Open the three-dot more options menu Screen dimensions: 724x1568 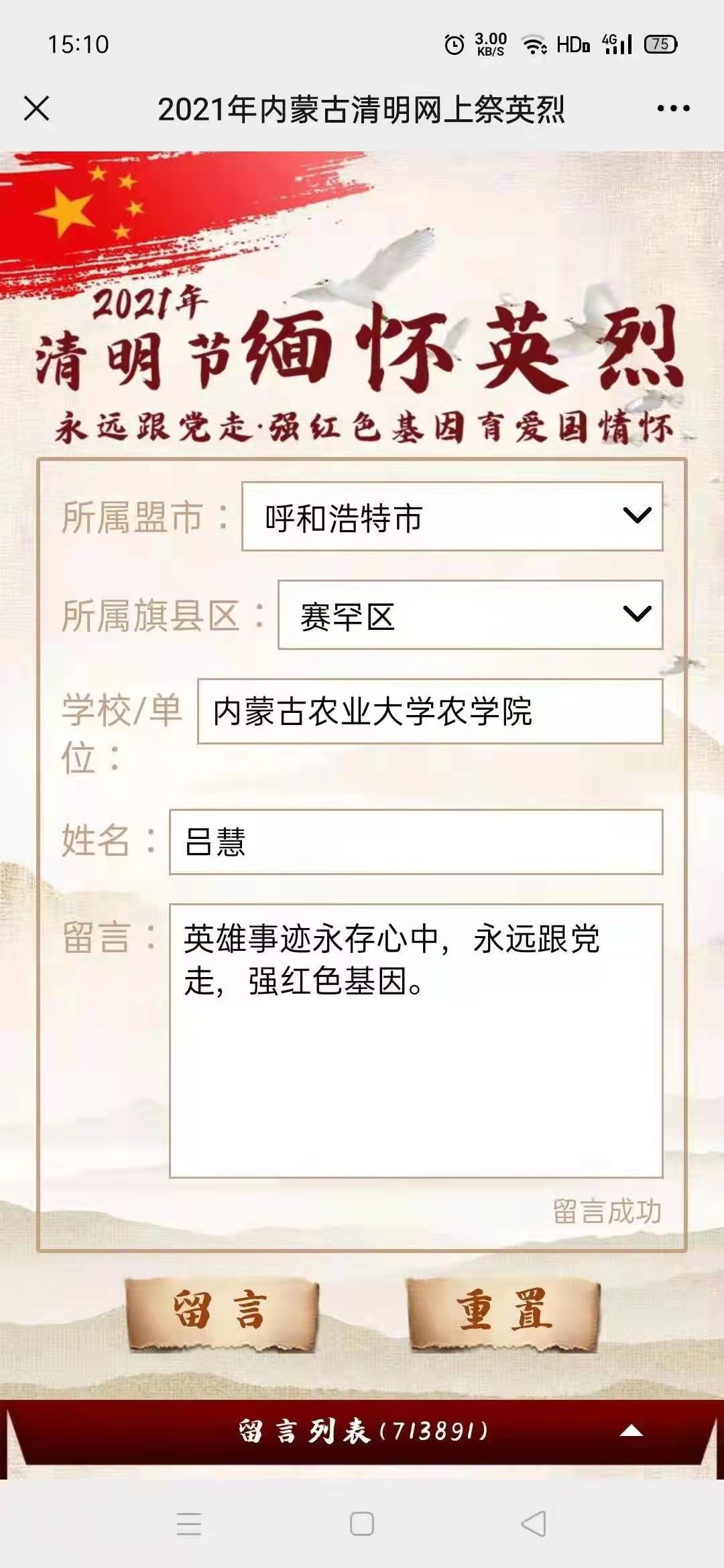(x=673, y=109)
